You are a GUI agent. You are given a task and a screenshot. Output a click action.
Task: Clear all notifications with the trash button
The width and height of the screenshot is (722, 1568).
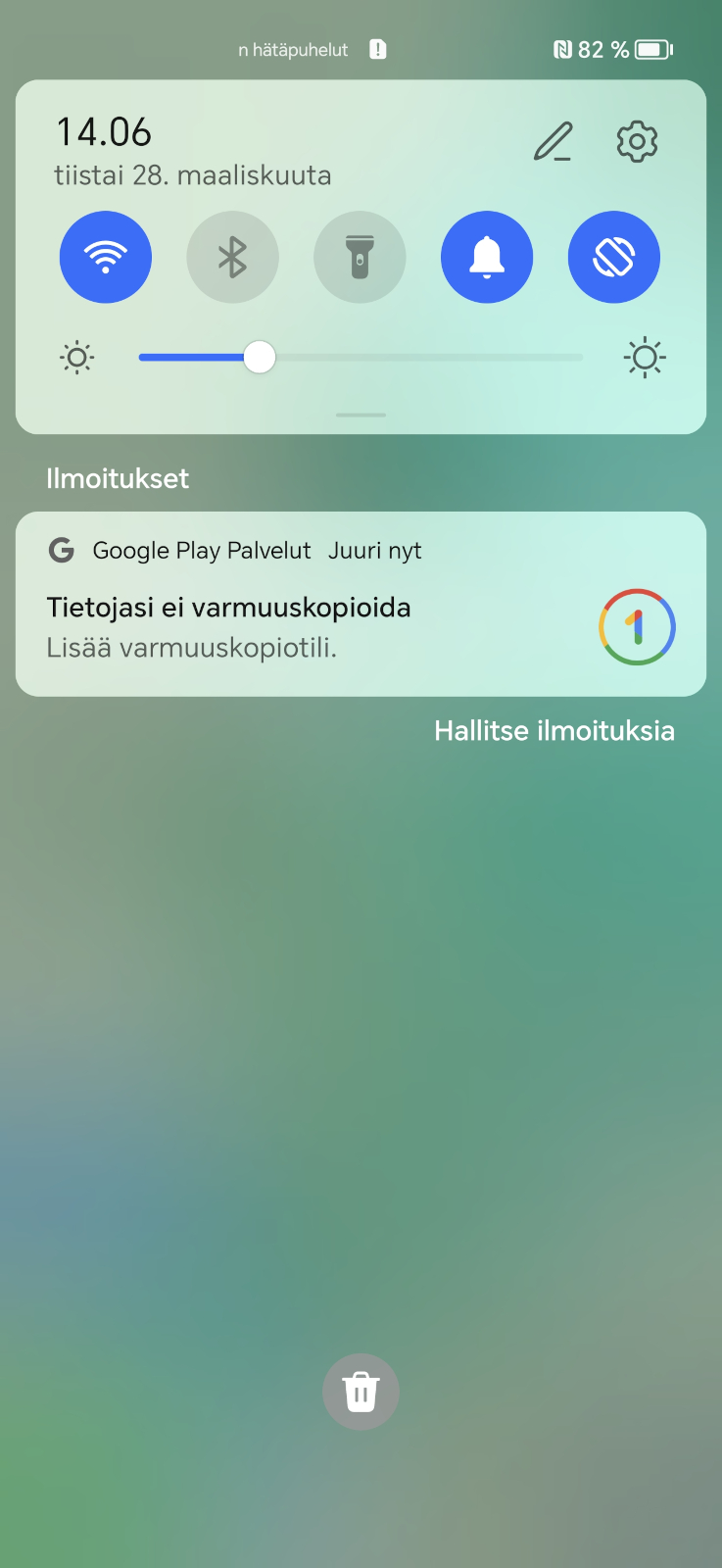pos(361,1392)
